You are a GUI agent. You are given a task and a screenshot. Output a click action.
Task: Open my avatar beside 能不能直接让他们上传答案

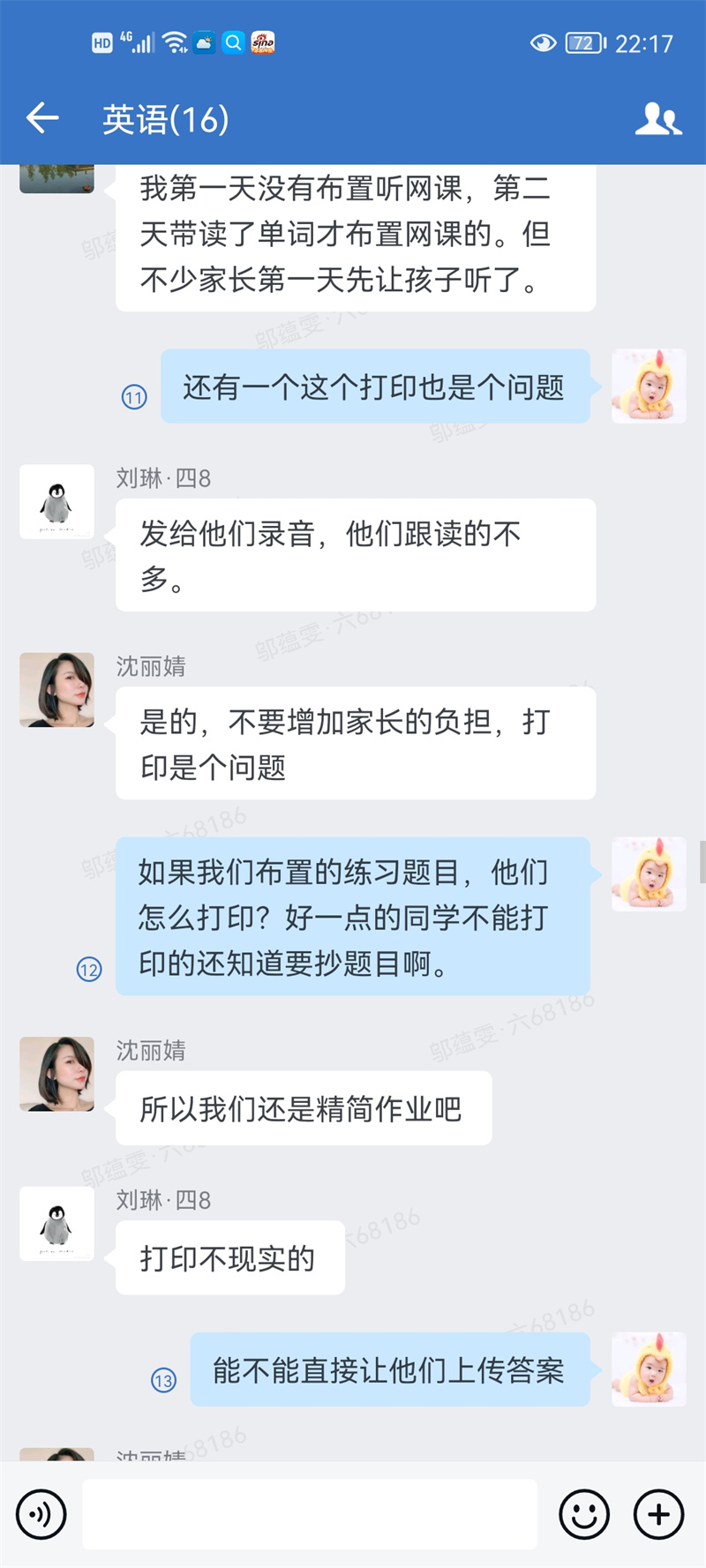(x=649, y=1369)
